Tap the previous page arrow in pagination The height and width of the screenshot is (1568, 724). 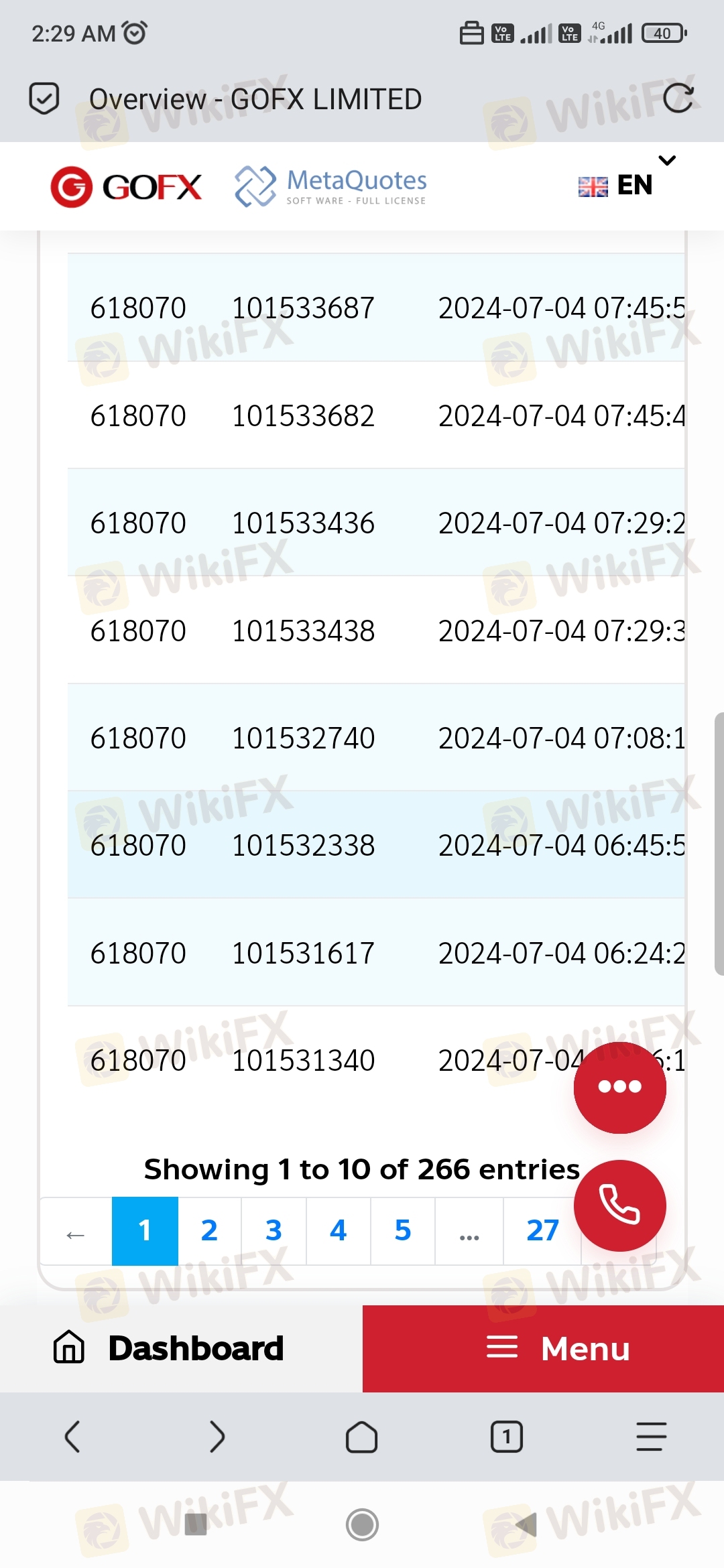coord(76,1232)
